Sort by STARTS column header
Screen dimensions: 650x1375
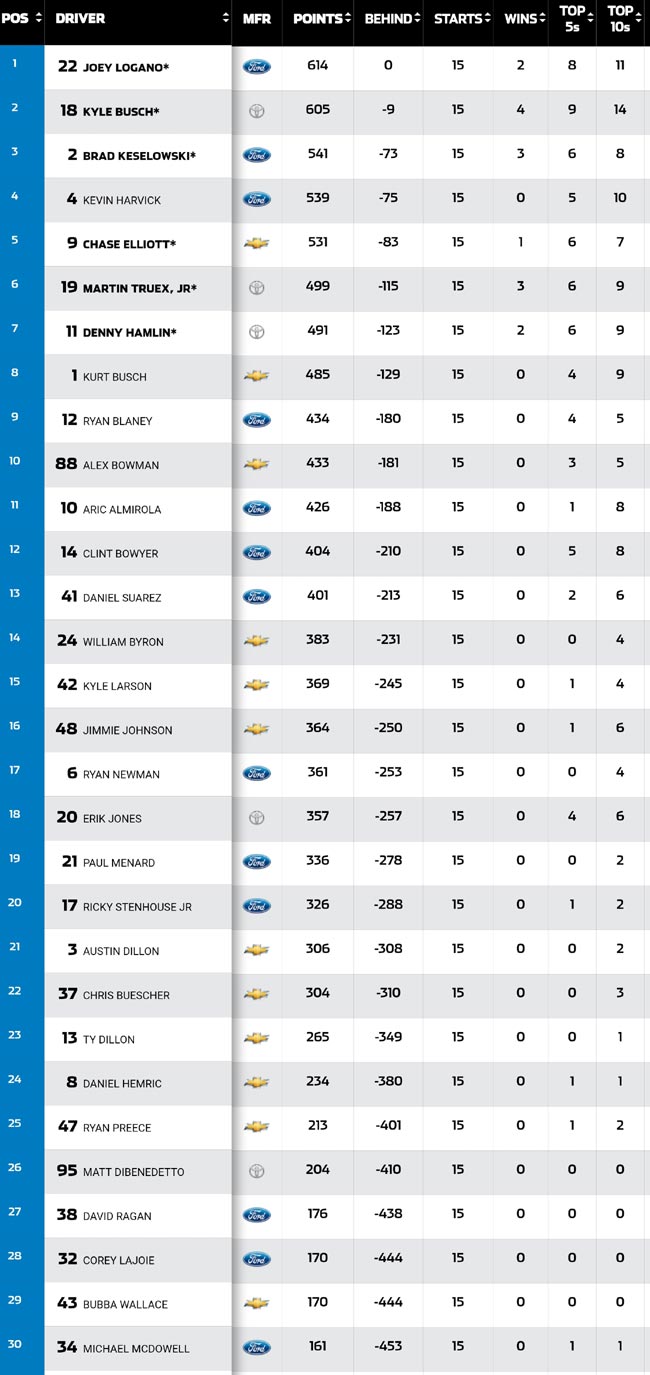(457, 19)
